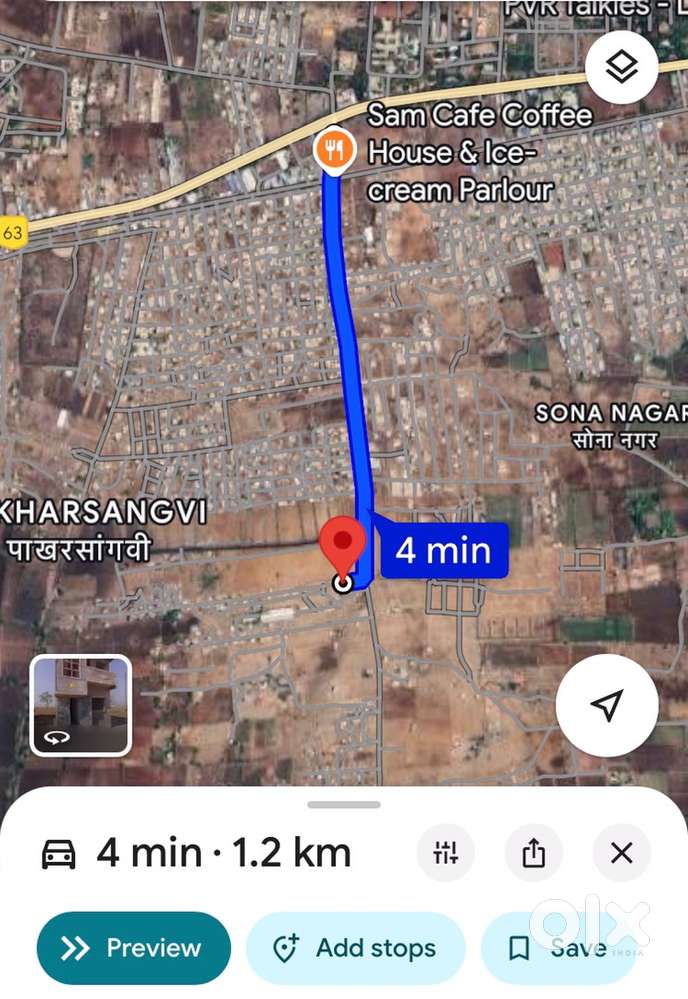This screenshot has width=688, height=999.
Task: Add stops to this route
Action: pyautogui.click(x=355, y=948)
